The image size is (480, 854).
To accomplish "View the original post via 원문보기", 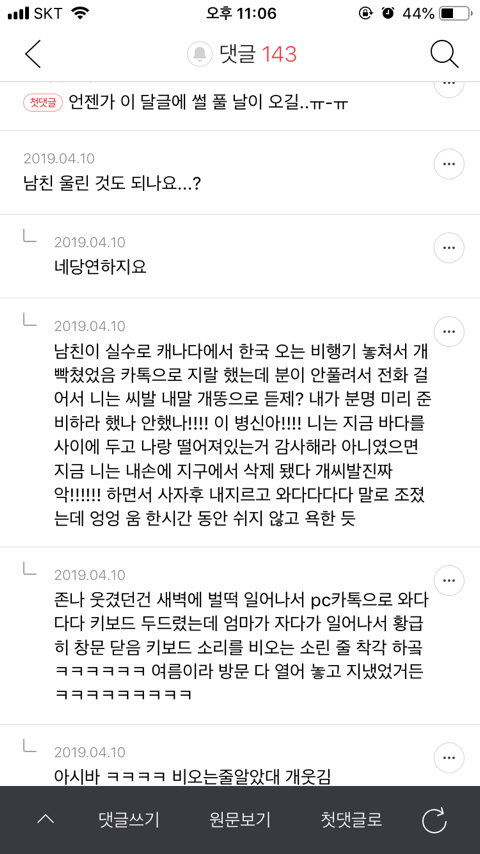I will [240, 819].
